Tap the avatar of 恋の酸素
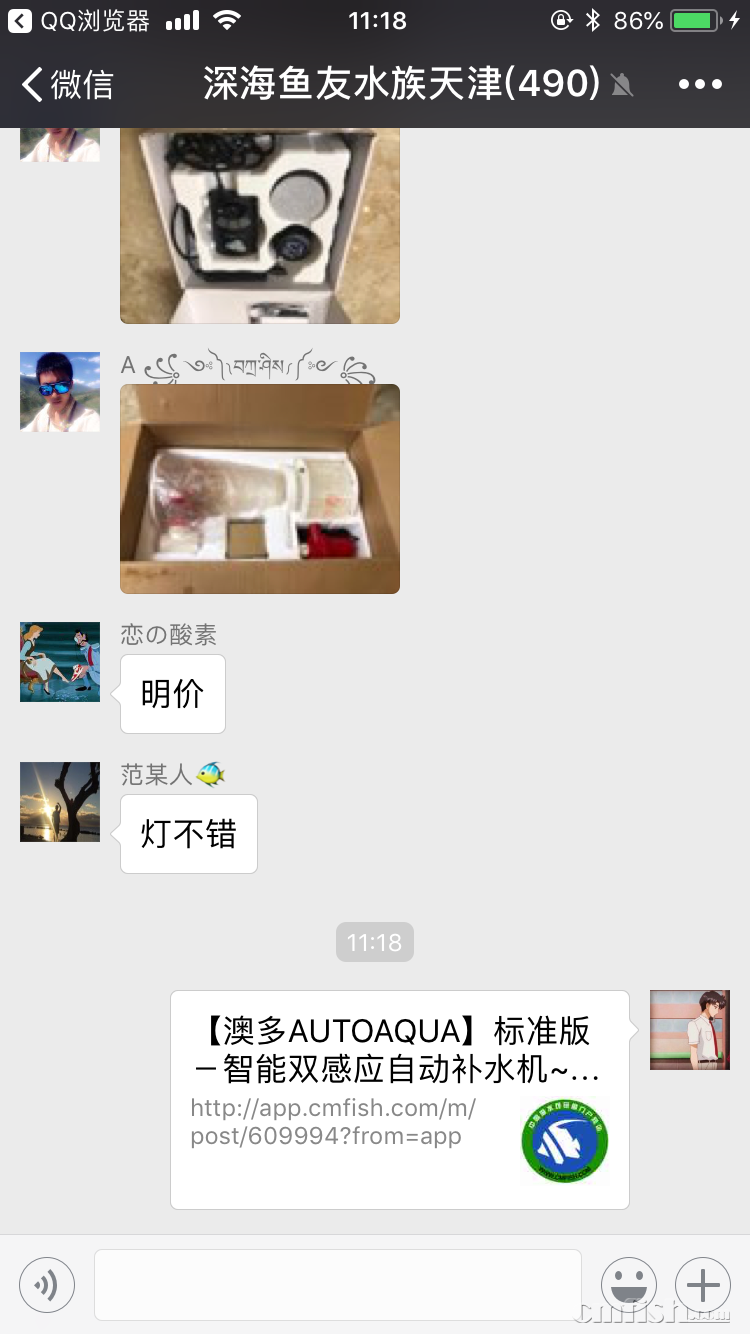Viewport: 750px width, 1334px height. click(x=60, y=662)
